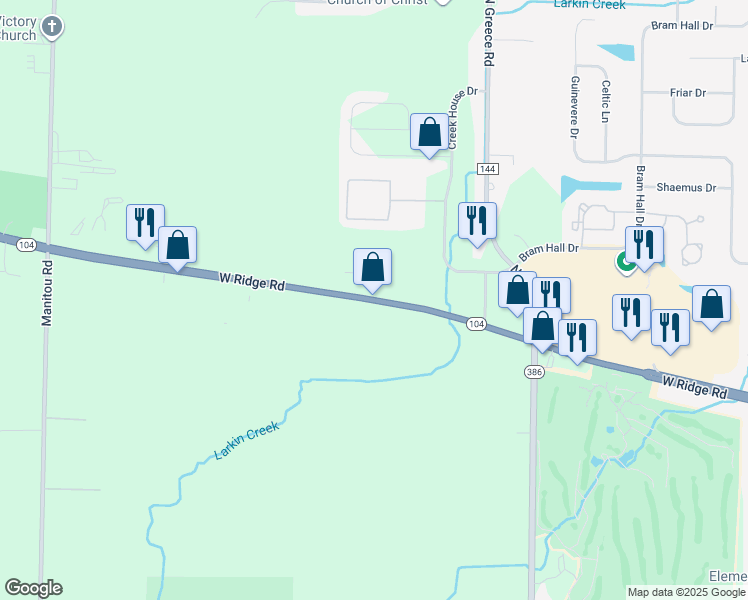Open the shopping bag marker closest to Manitou Rd
Viewport: 748px width, 600px height.
click(177, 245)
